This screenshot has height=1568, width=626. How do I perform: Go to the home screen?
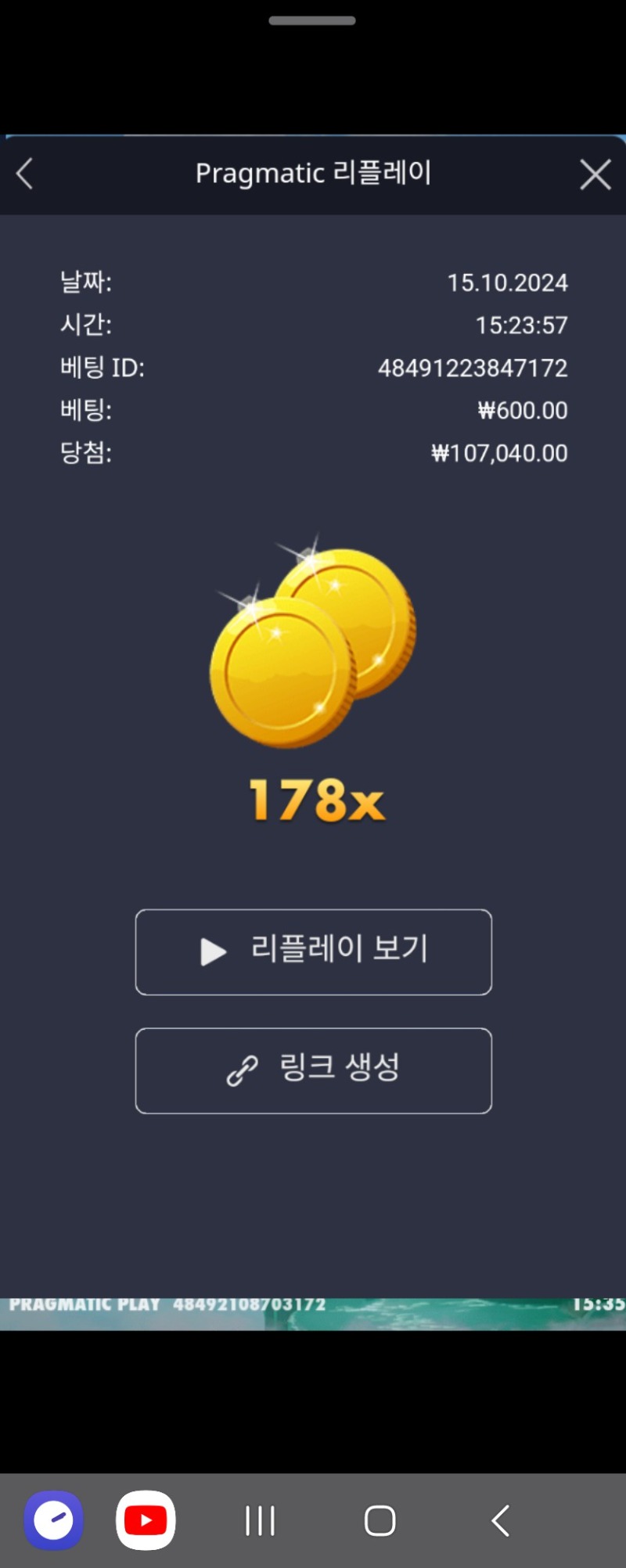click(380, 1520)
